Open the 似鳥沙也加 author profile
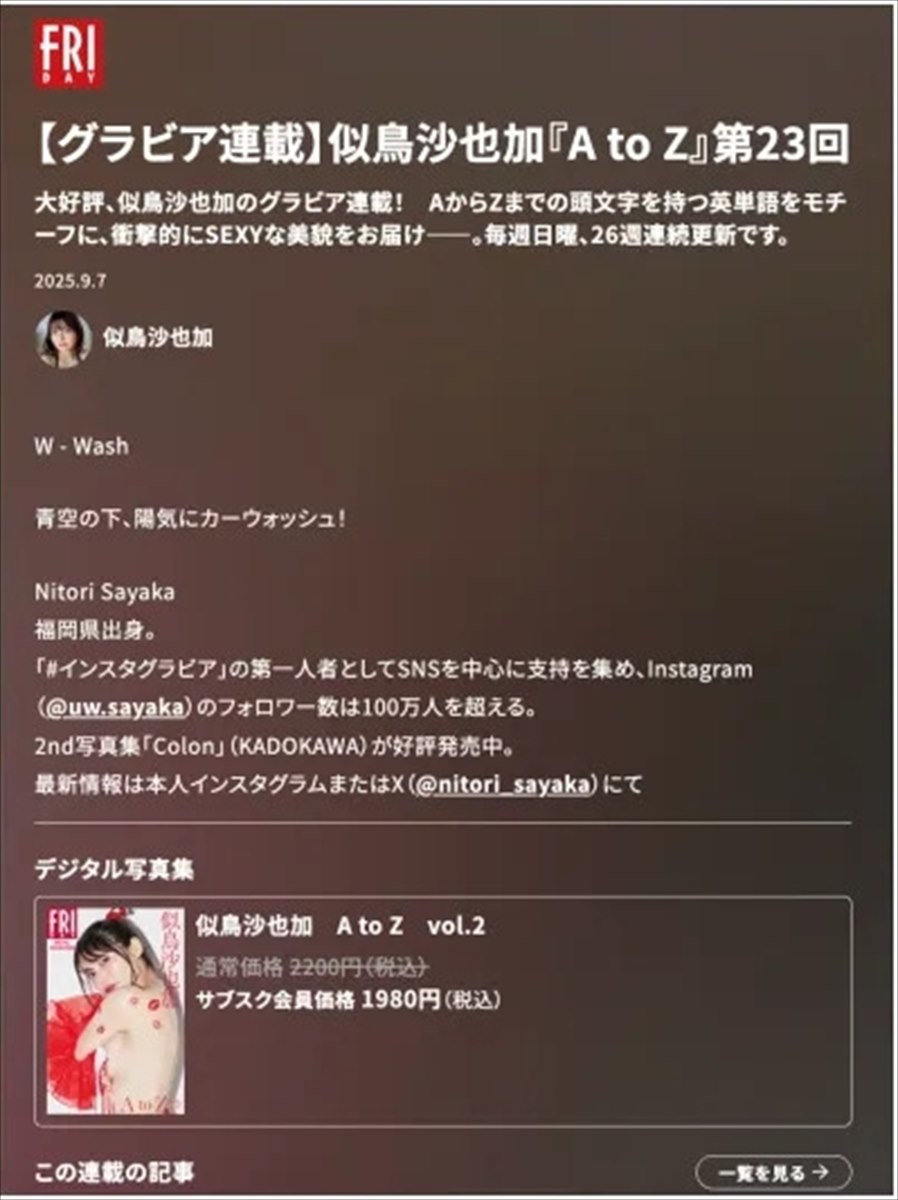Image resolution: width=898 pixels, height=1200 pixels. click(x=157, y=338)
